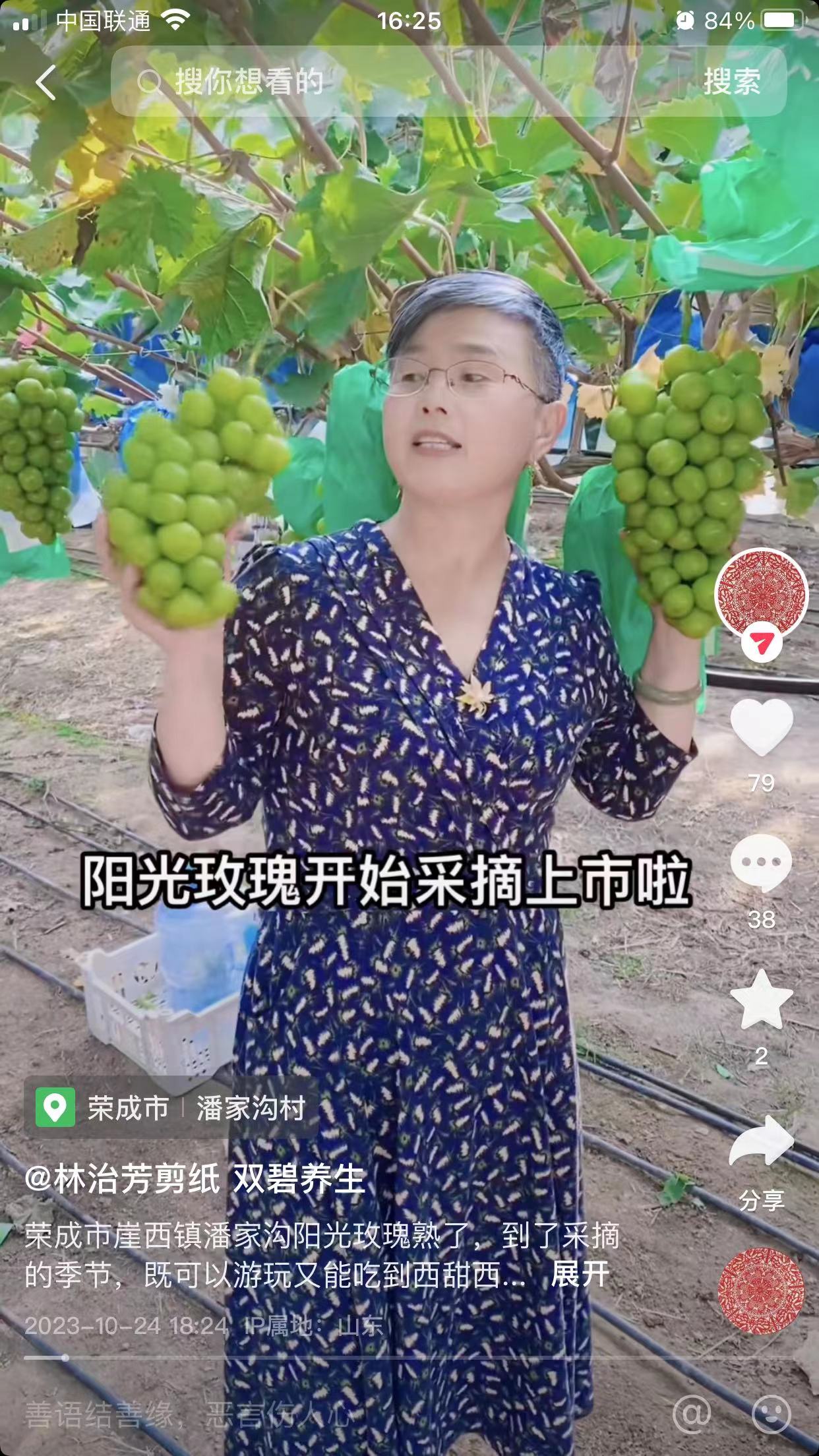Go back using the top-left arrow
This screenshot has width=819, height=1456.
point(45,83)
